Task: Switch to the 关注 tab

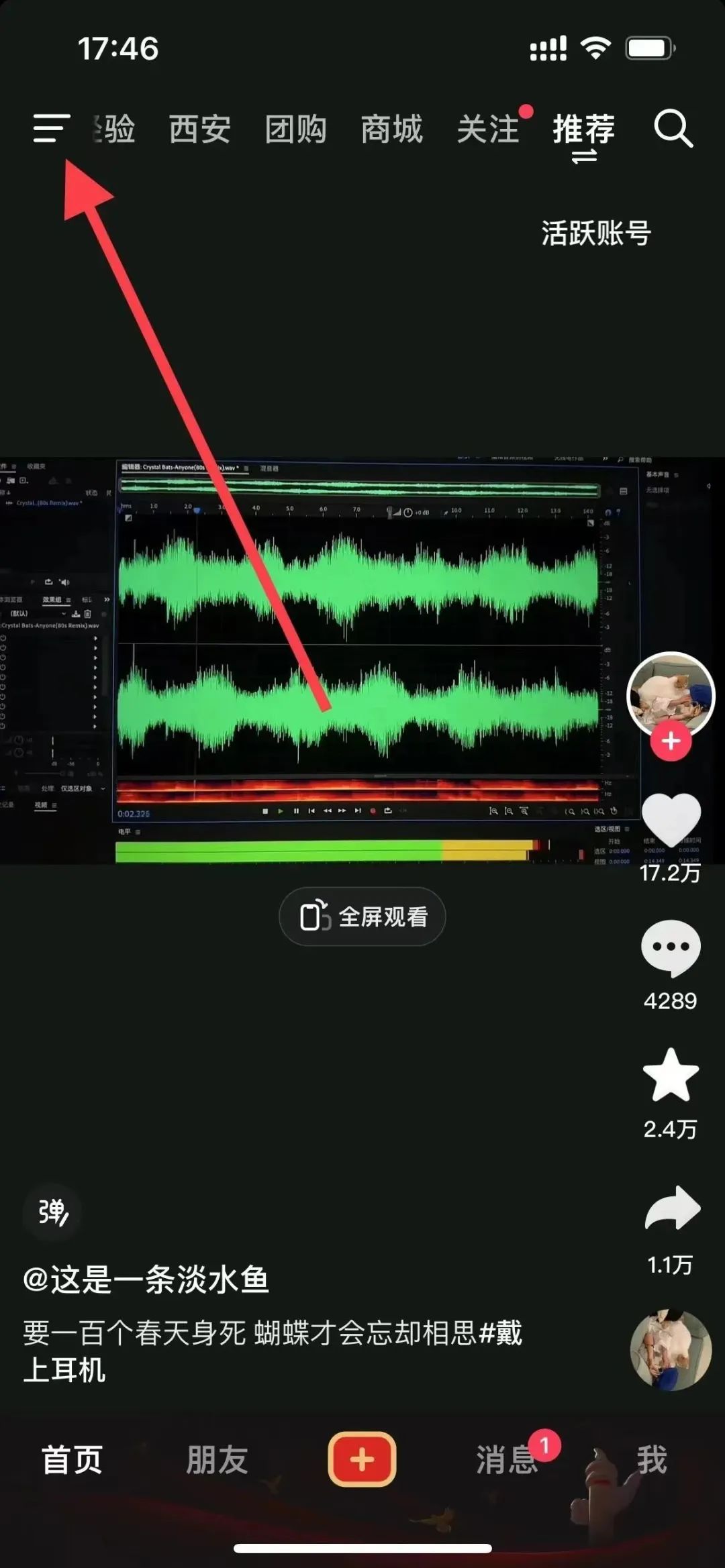Action: [x=488, y=129]
